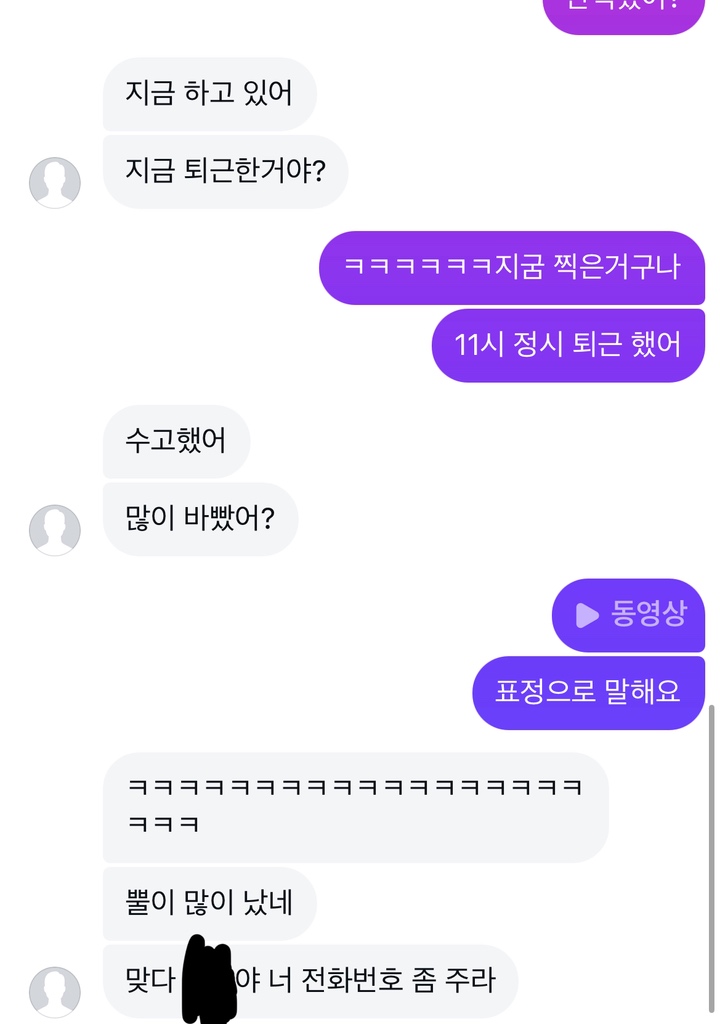Open profile avatar beside 전화번호 좀 주라 message
Viewport: 720px width, 1024px height.
tap(55, 991)
